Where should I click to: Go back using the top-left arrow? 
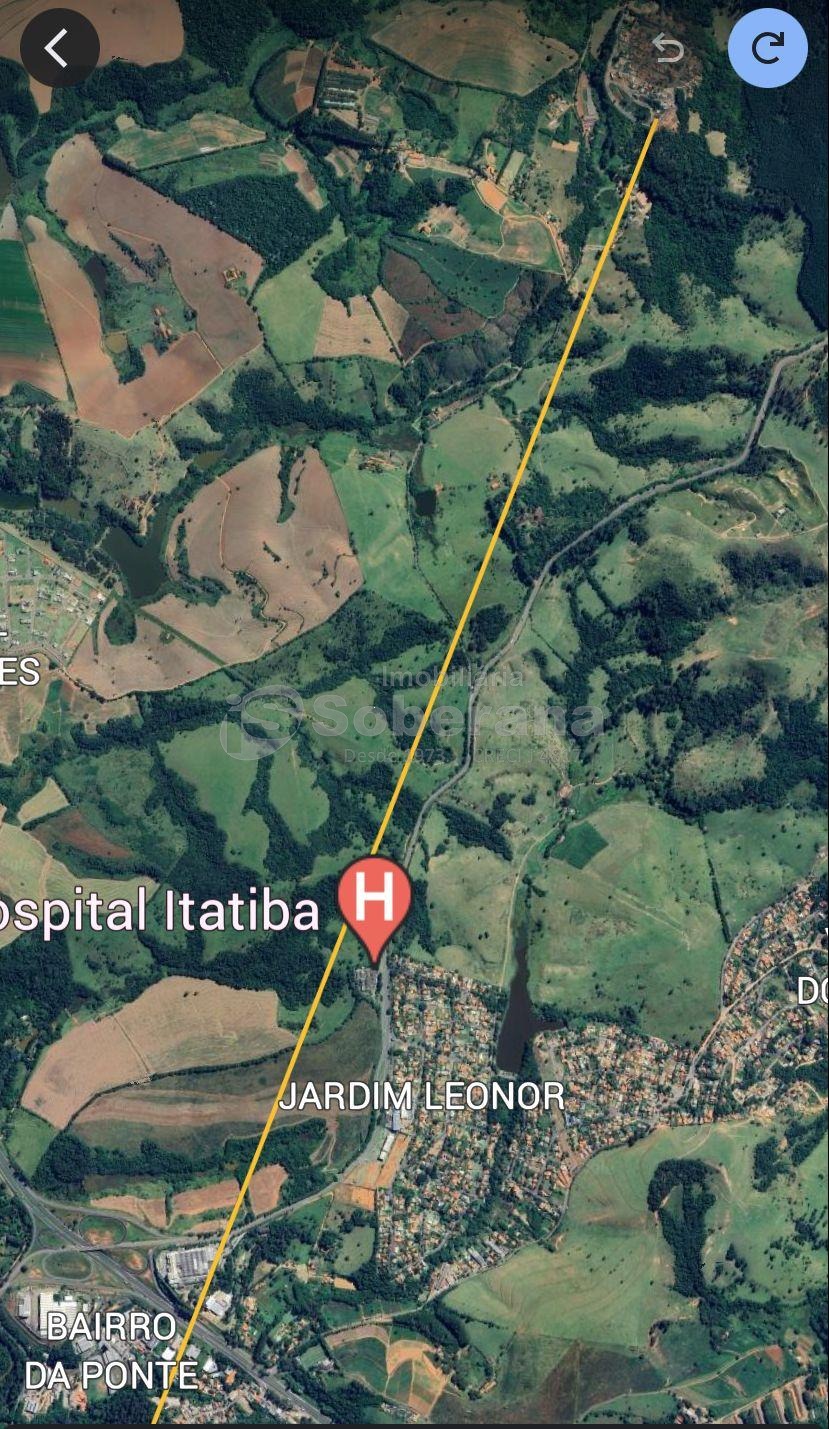[x=58, y=47]
